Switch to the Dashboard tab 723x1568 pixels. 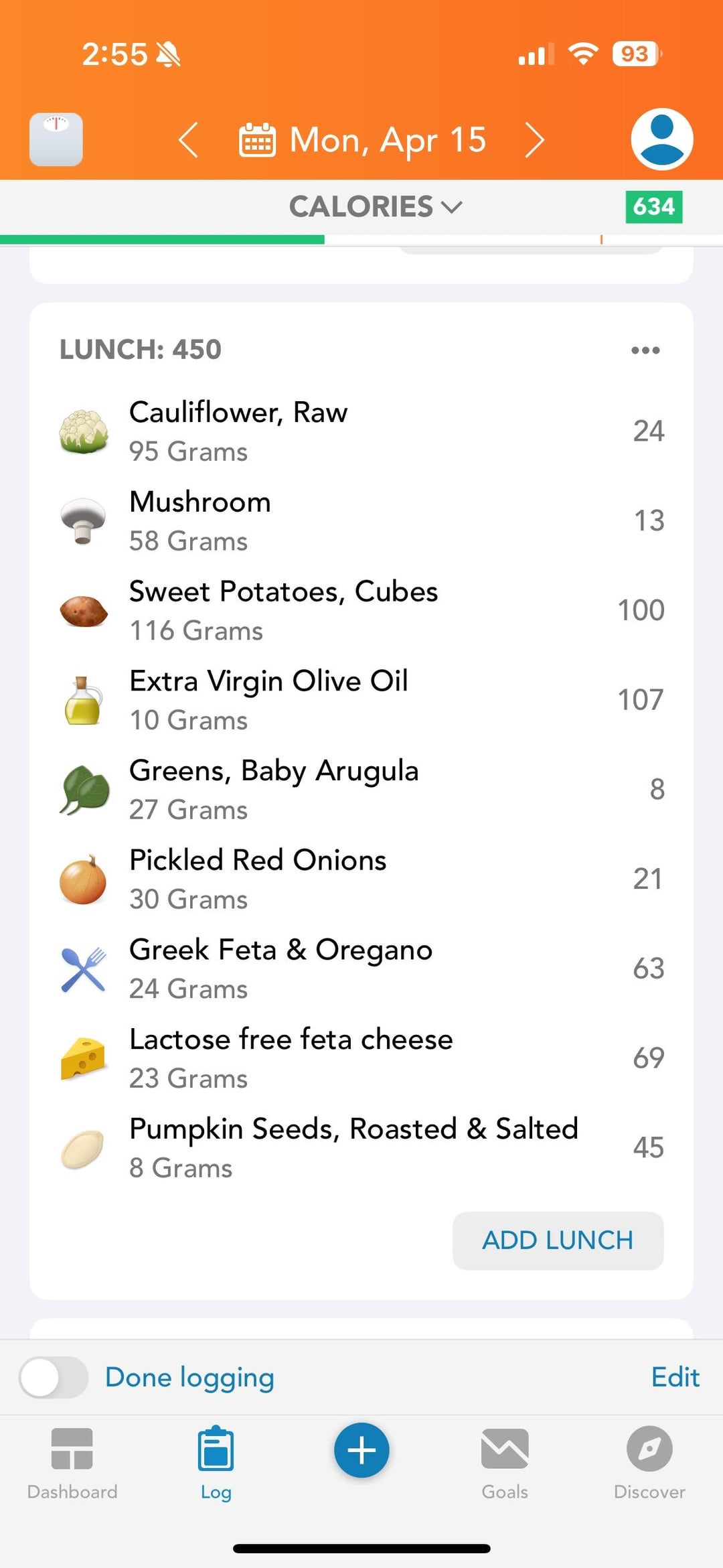(72, 1464)
